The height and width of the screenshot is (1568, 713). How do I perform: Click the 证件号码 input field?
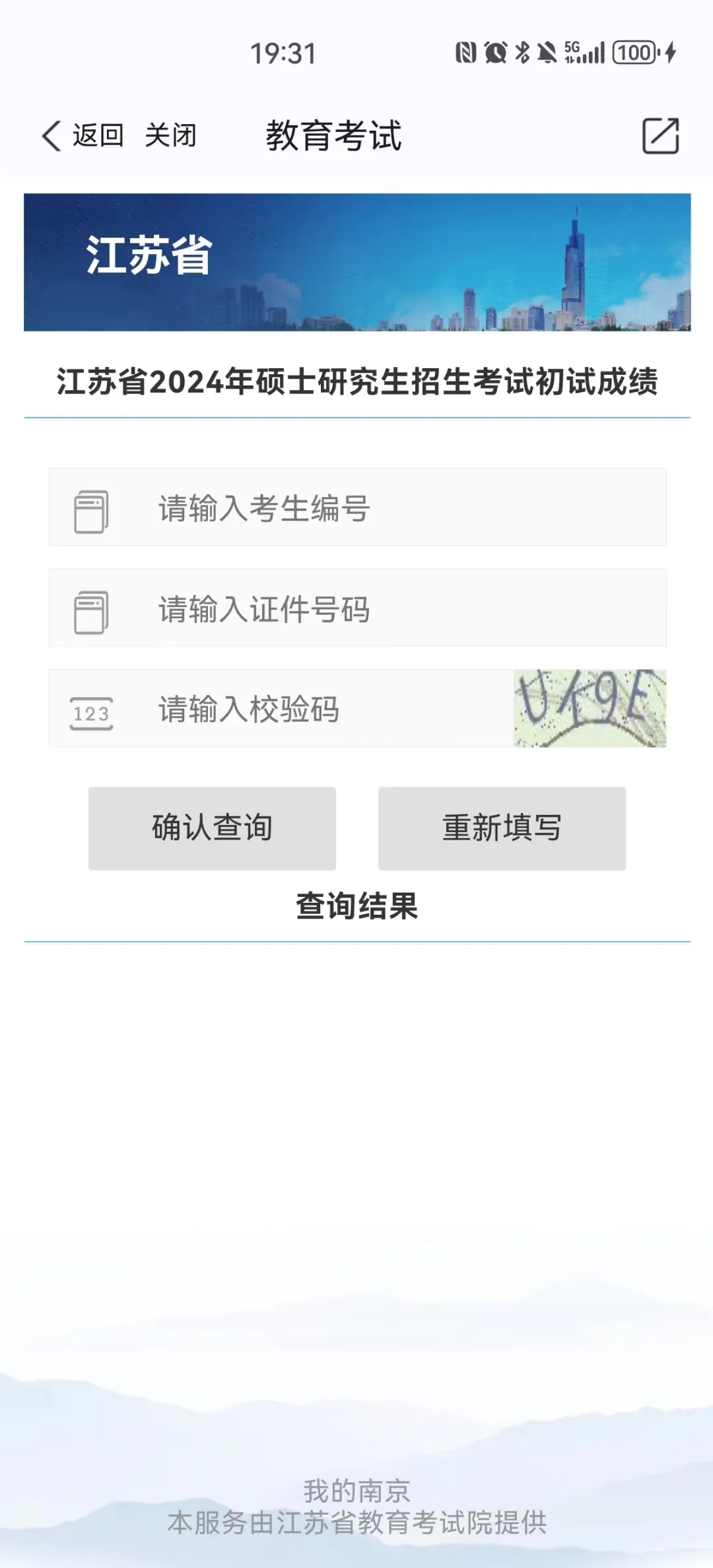point(330,609)
